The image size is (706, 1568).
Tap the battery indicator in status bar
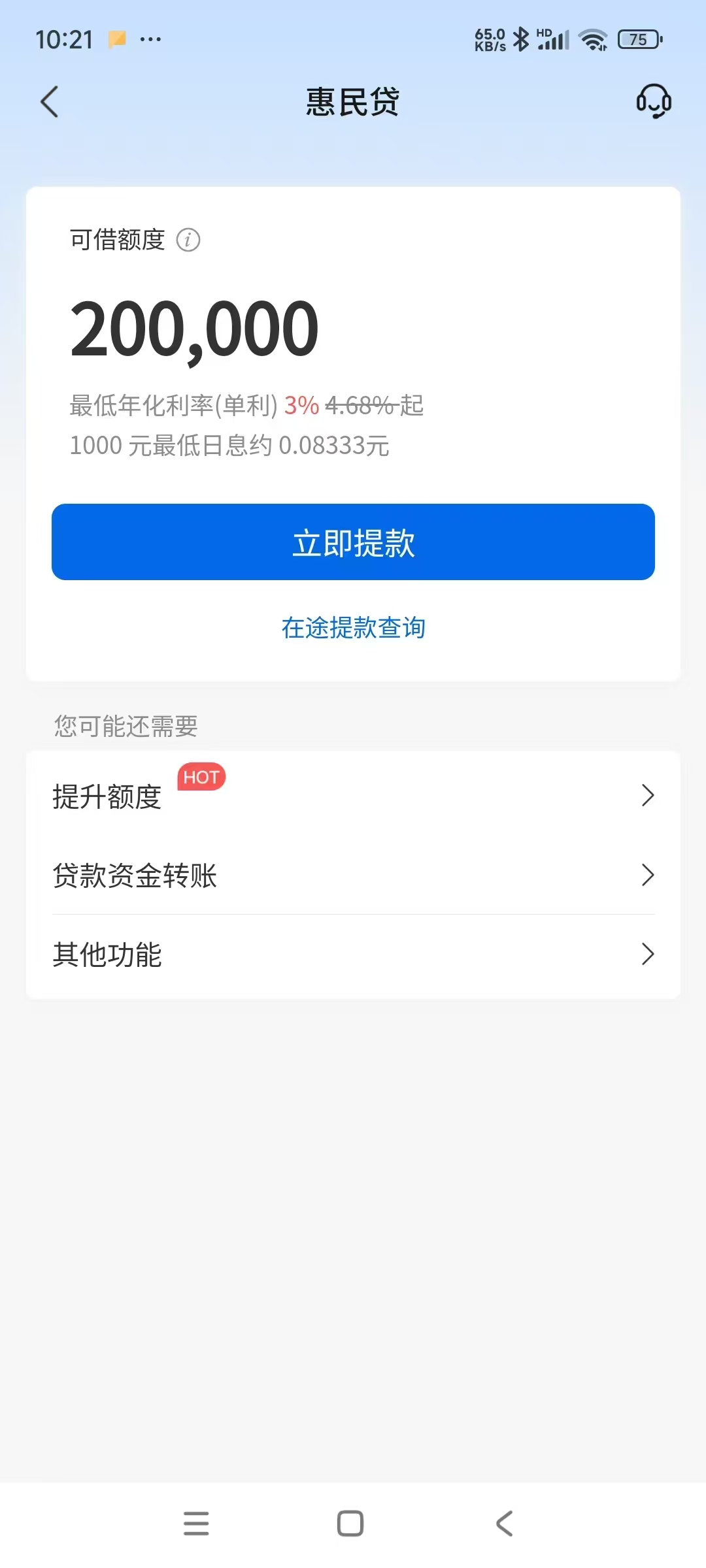(639, 39)
